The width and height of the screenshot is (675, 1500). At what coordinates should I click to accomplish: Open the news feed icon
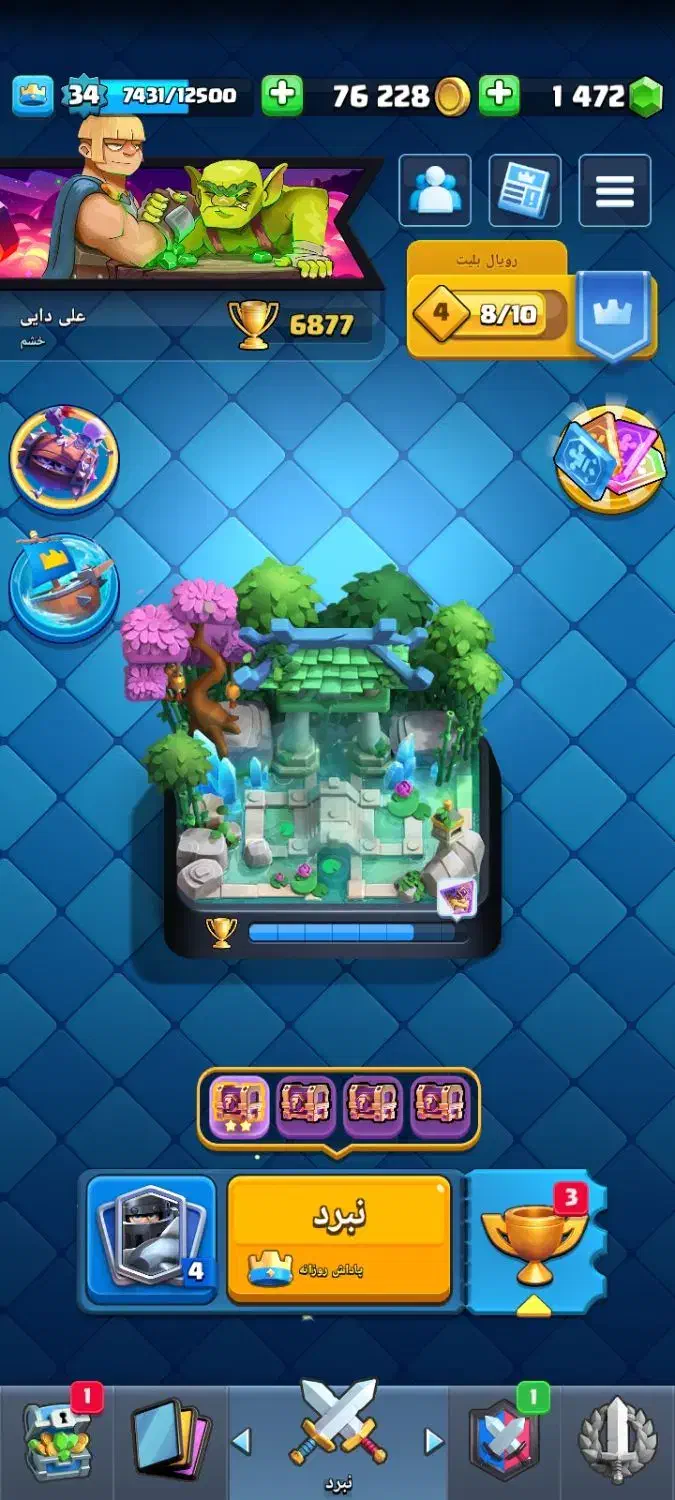click(x=524, y=190)
